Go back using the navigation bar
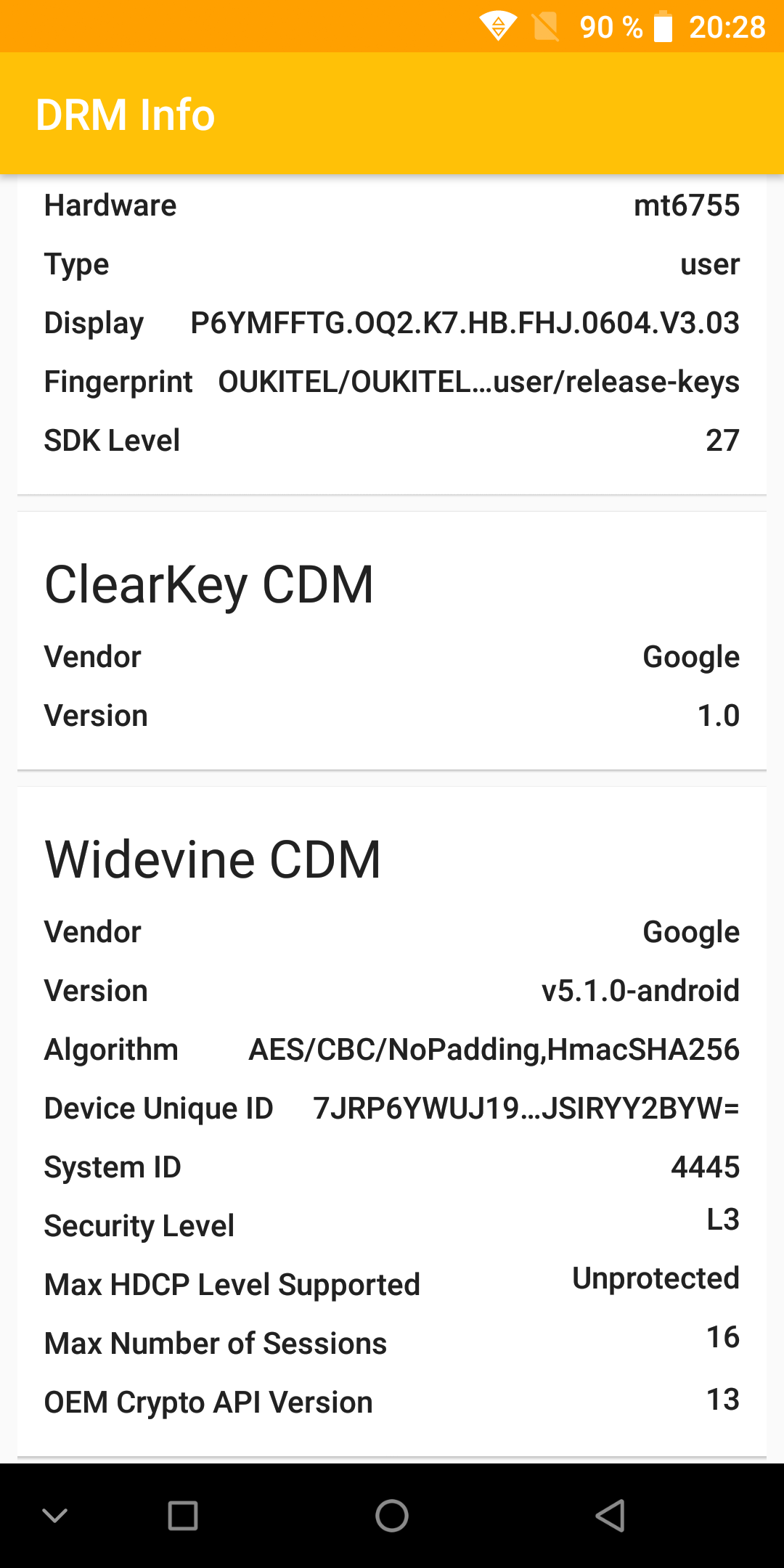This screenshot has height=1568, width=784. 611,1516
